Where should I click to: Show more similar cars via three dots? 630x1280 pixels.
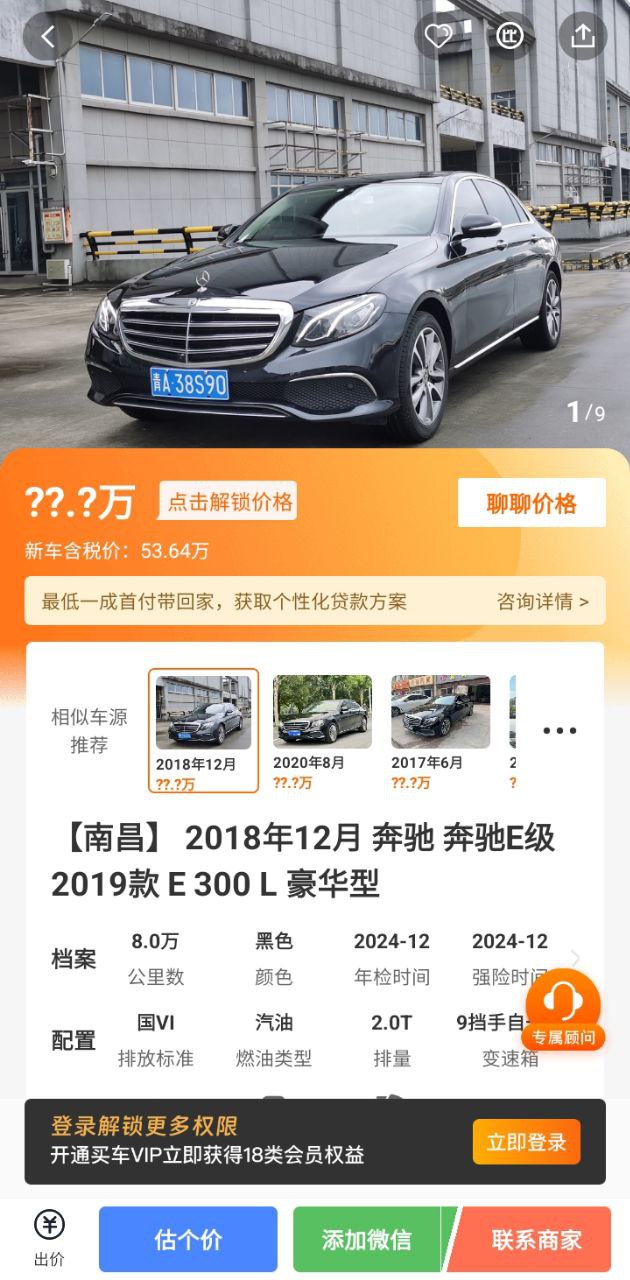click(559, 731)
